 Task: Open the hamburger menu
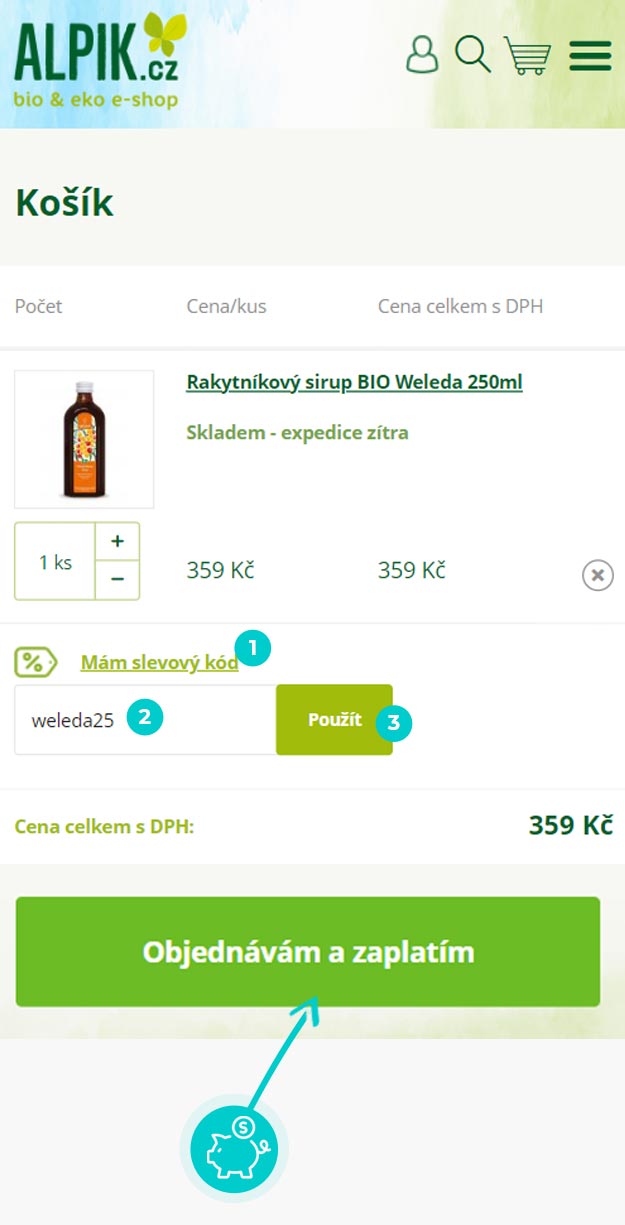[590, 55]
